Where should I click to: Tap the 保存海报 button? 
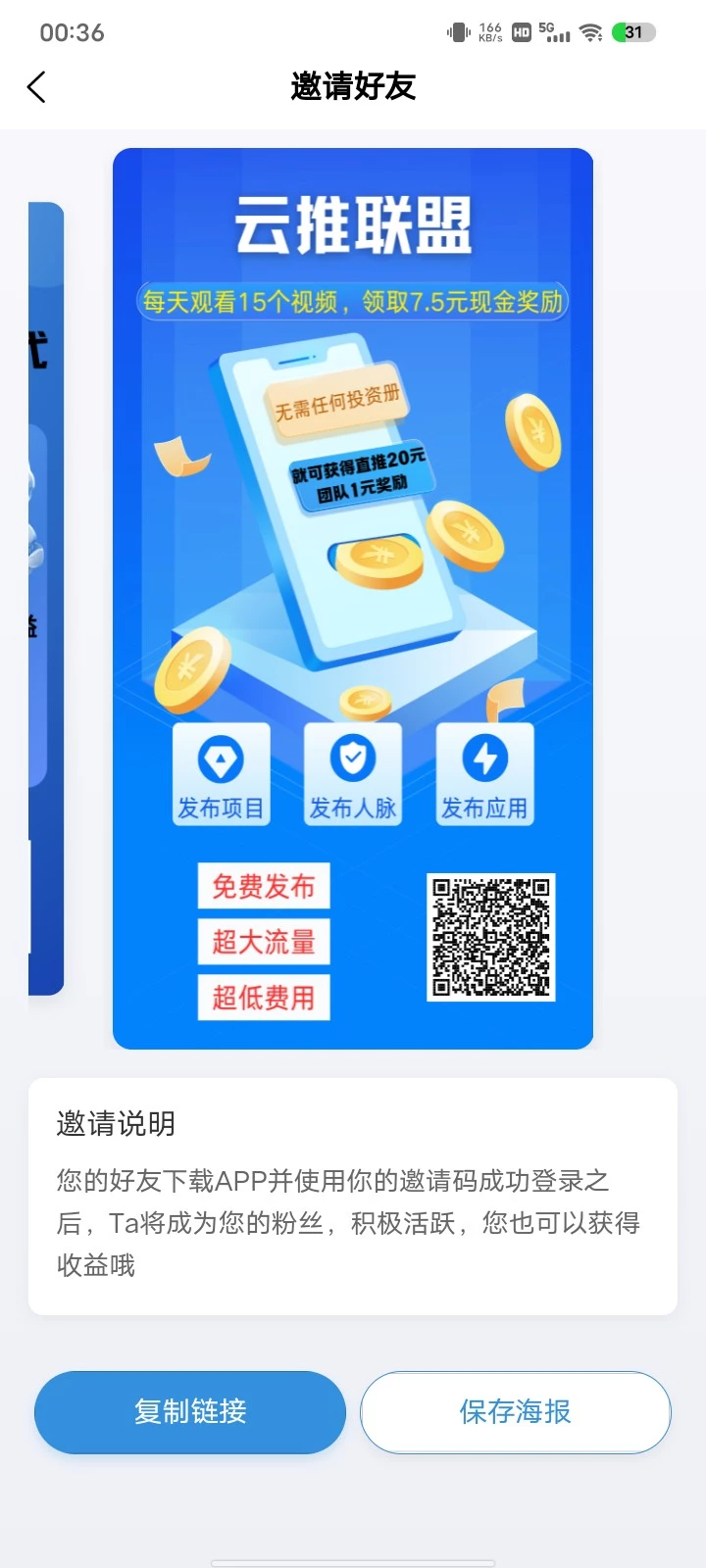(x=515, y=1411)
